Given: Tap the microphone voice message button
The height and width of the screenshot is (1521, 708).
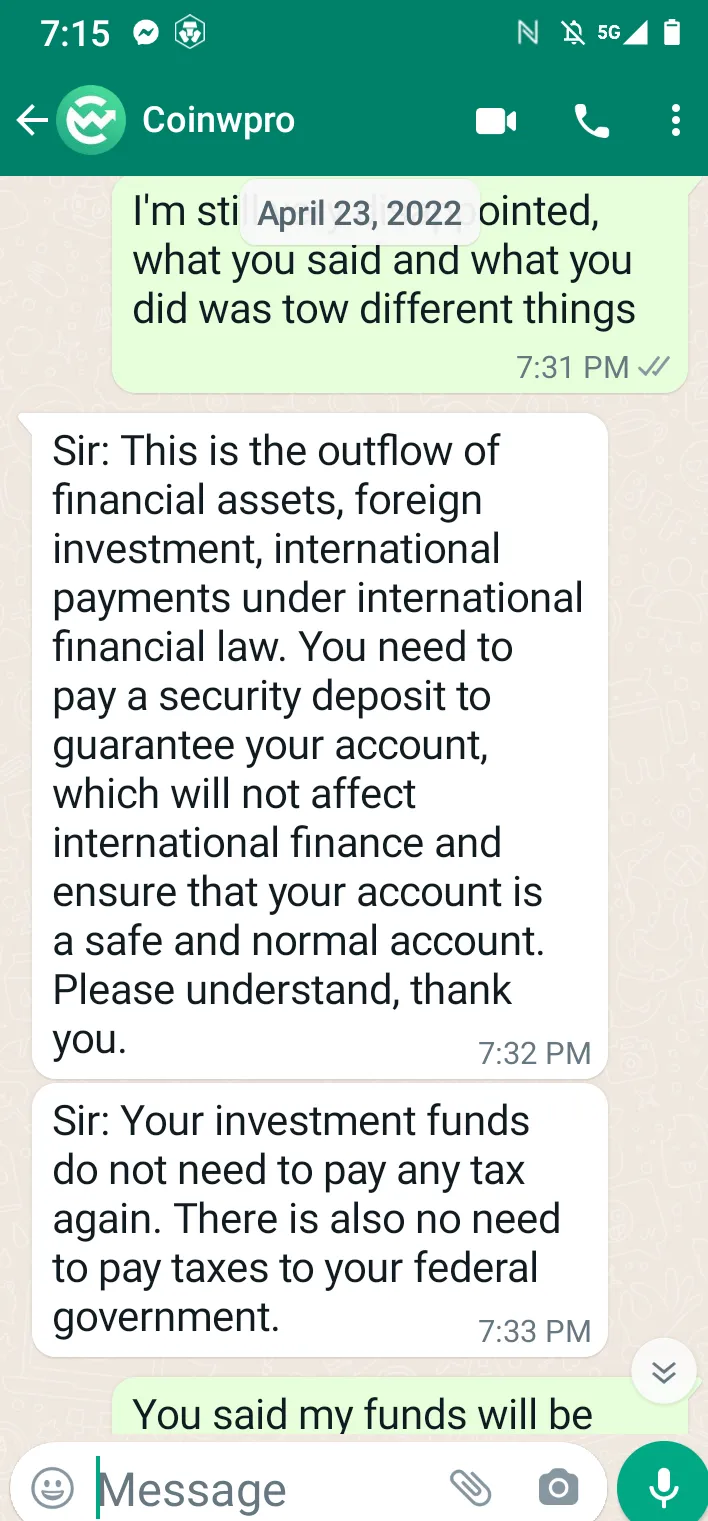Looking at the screenshot, I should (663, 1485).
